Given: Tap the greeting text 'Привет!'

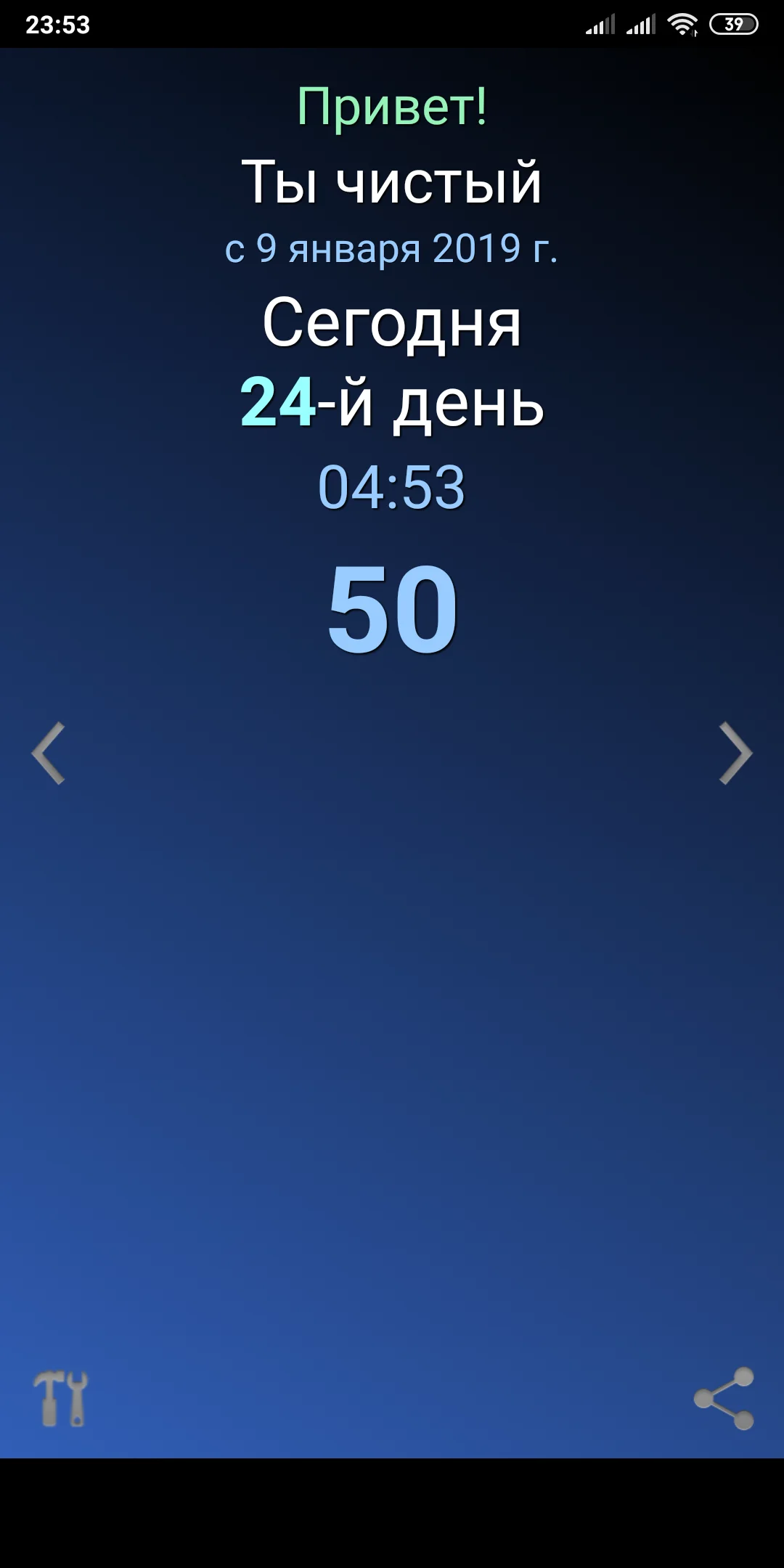Looking at the screenshot, I should coord(392,107).
